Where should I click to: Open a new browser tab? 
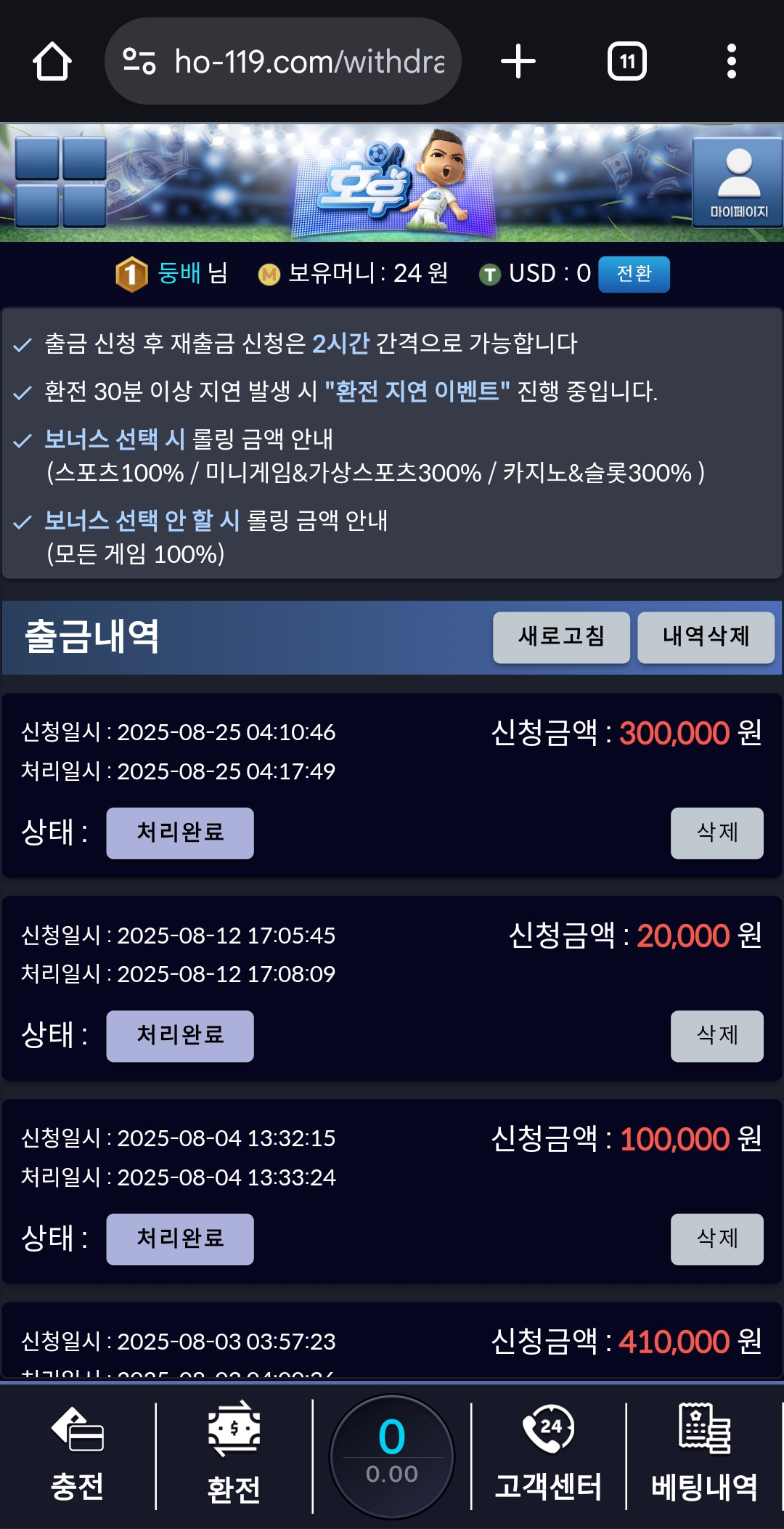tap(518, 61)
